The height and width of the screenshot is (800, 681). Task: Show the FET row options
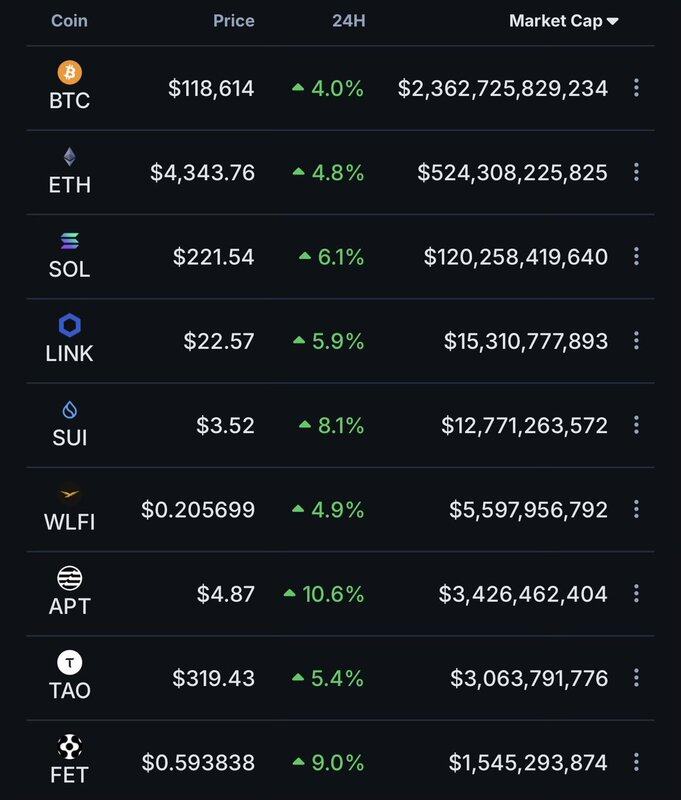[x=636, y=763]
